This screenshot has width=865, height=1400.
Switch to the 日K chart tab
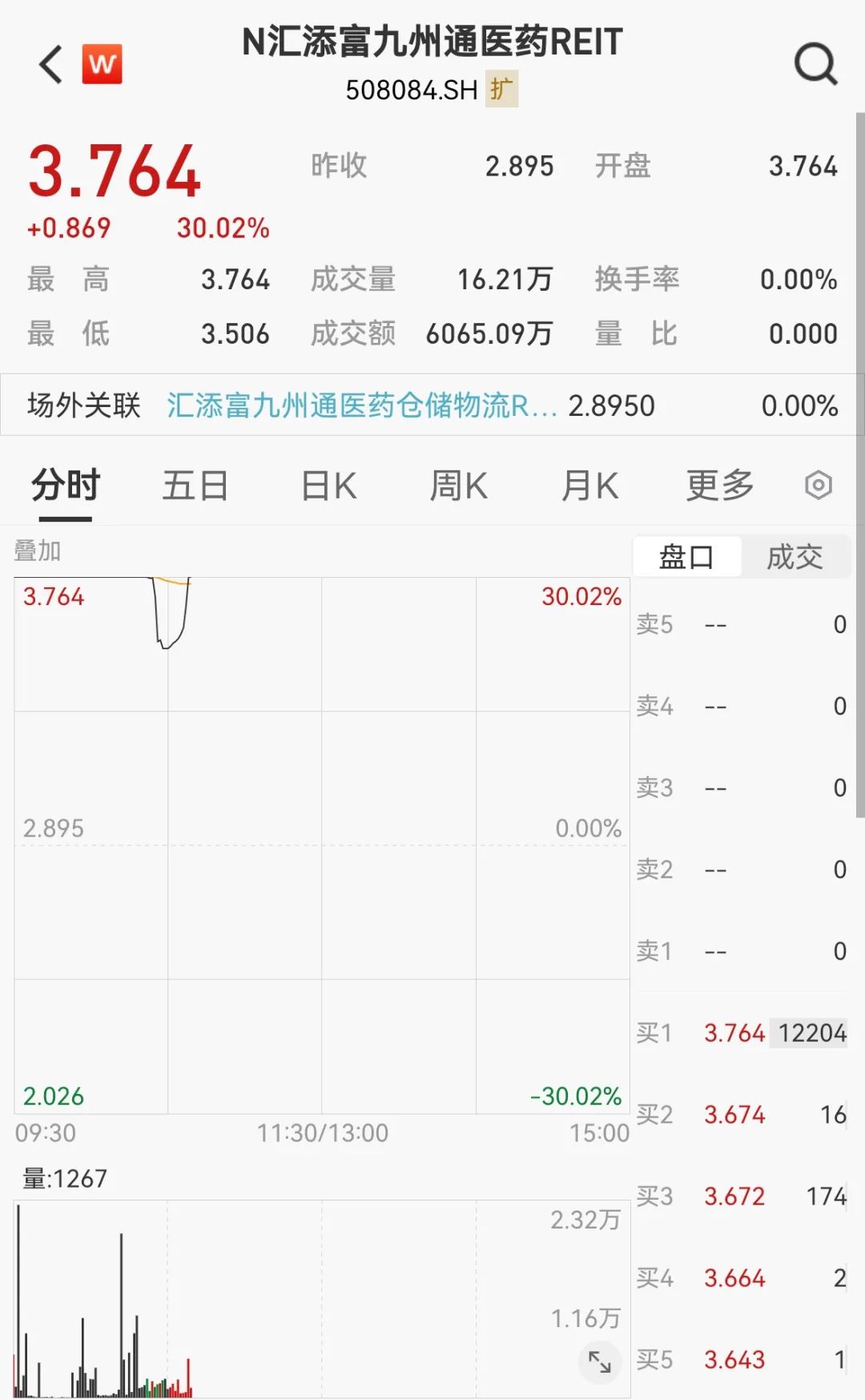point(328,486)
